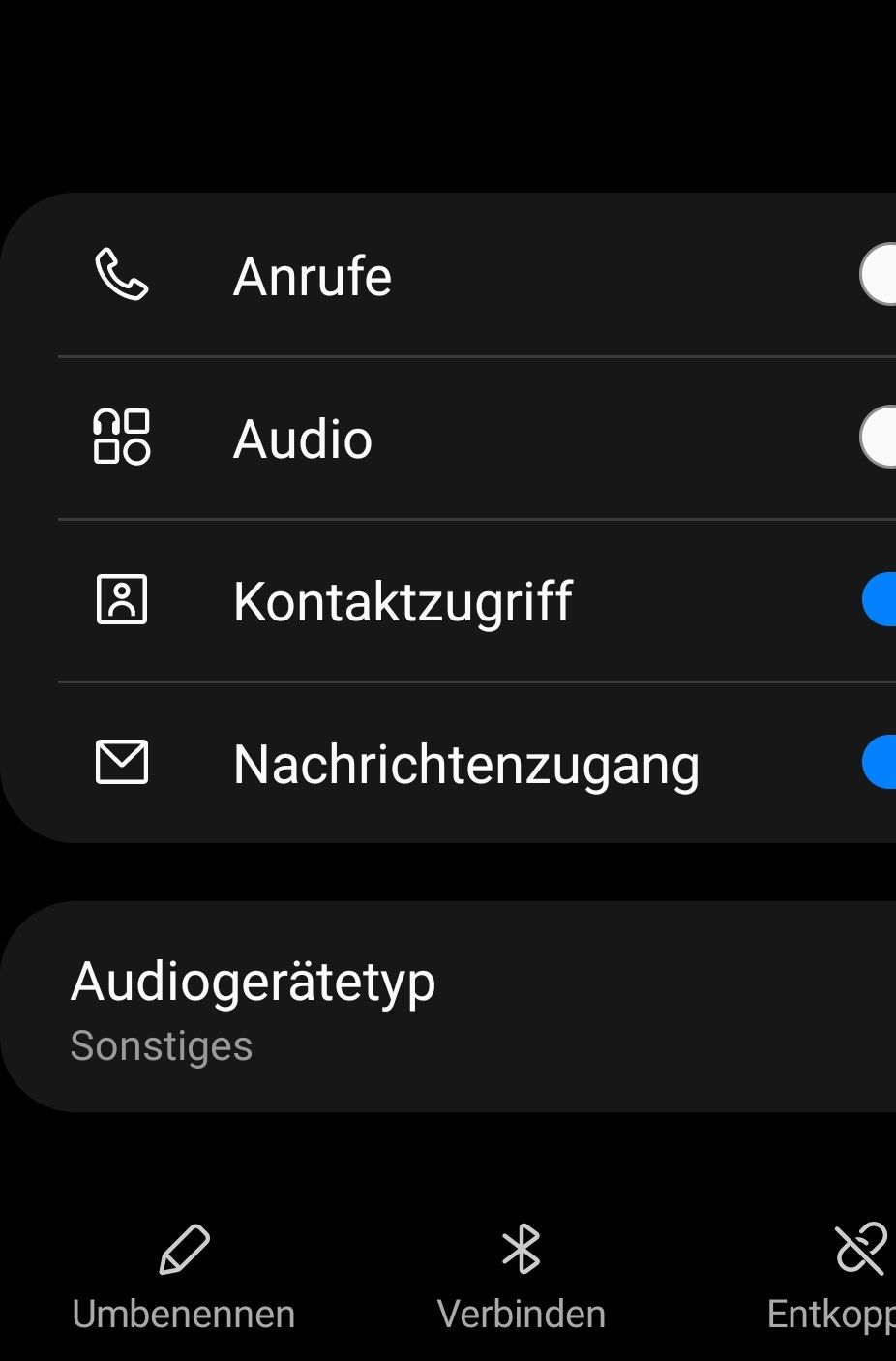
Task: Switch off Nachrichtenzugang
Action: (879, 763)
